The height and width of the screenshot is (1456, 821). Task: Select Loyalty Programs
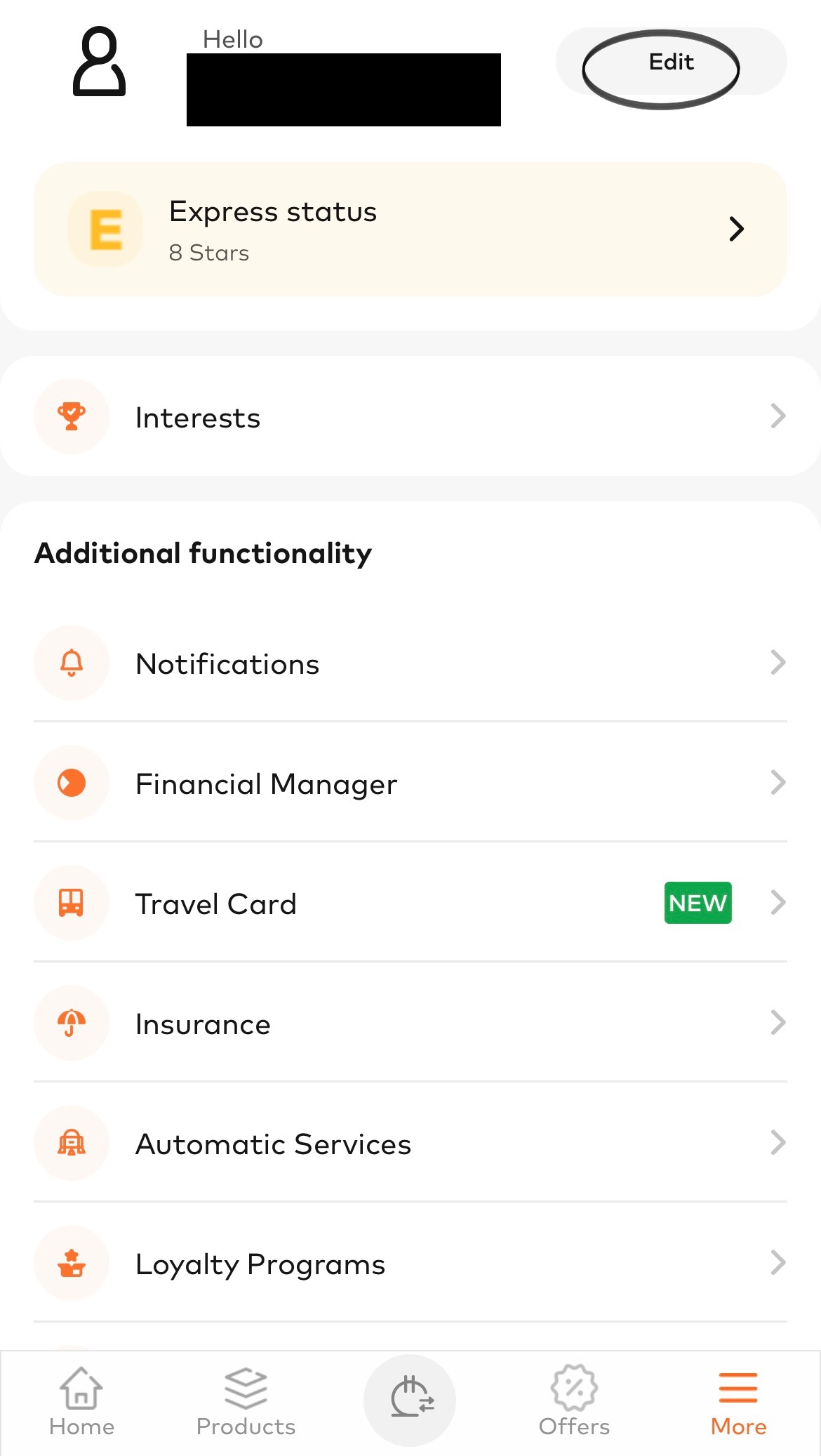[x=410, y=1263]
